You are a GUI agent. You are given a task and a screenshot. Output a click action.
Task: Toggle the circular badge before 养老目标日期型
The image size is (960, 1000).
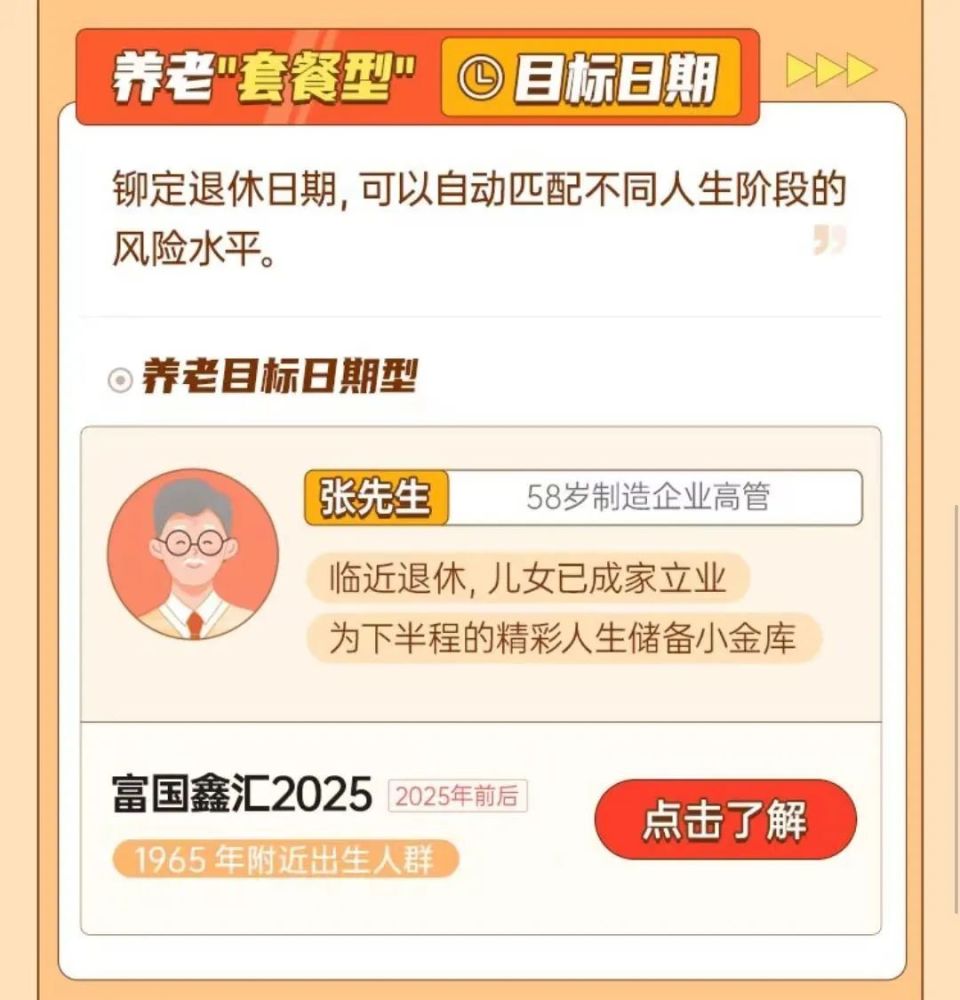coord(118,378)
